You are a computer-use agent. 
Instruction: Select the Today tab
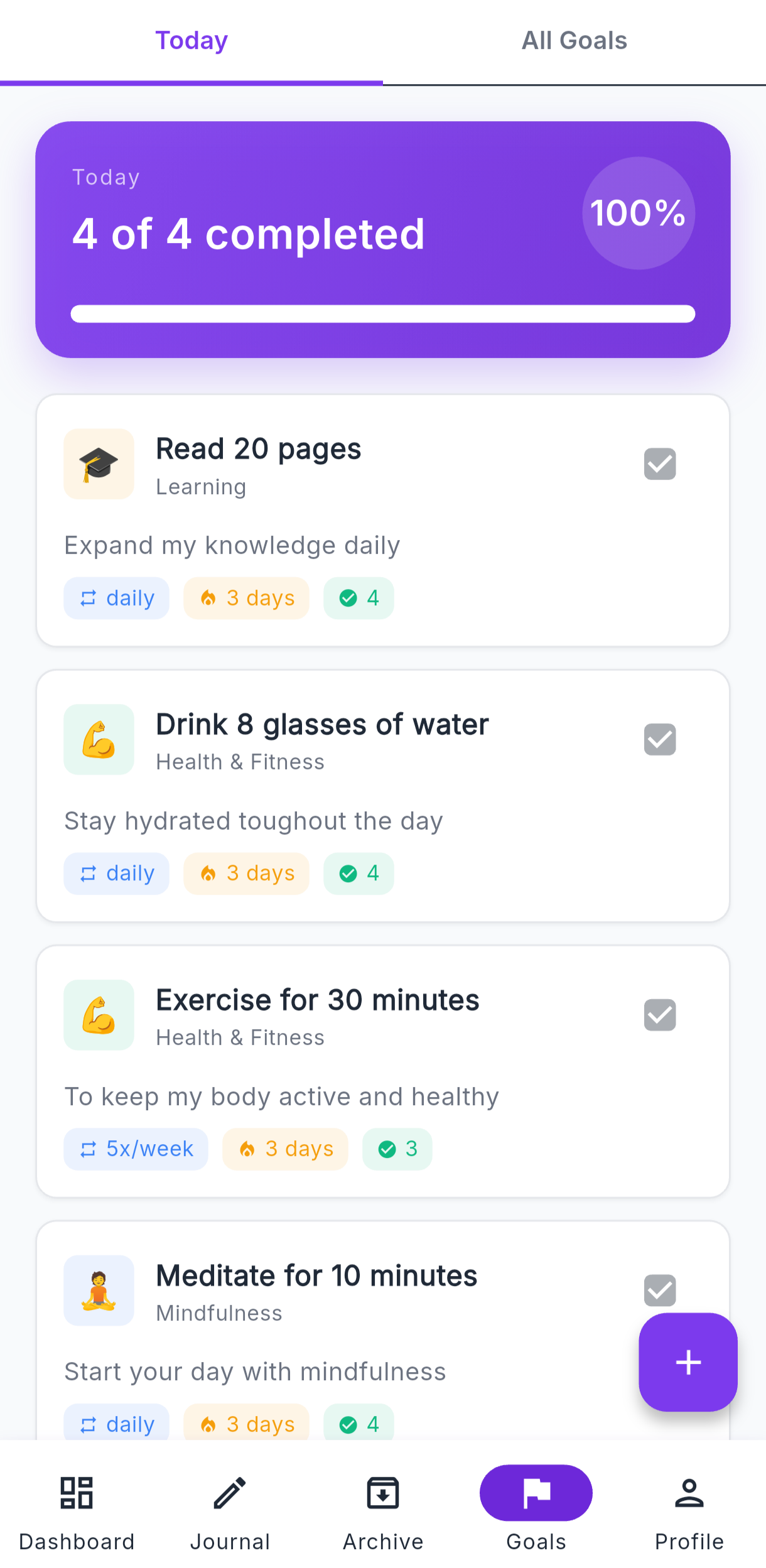coord(191,41)
